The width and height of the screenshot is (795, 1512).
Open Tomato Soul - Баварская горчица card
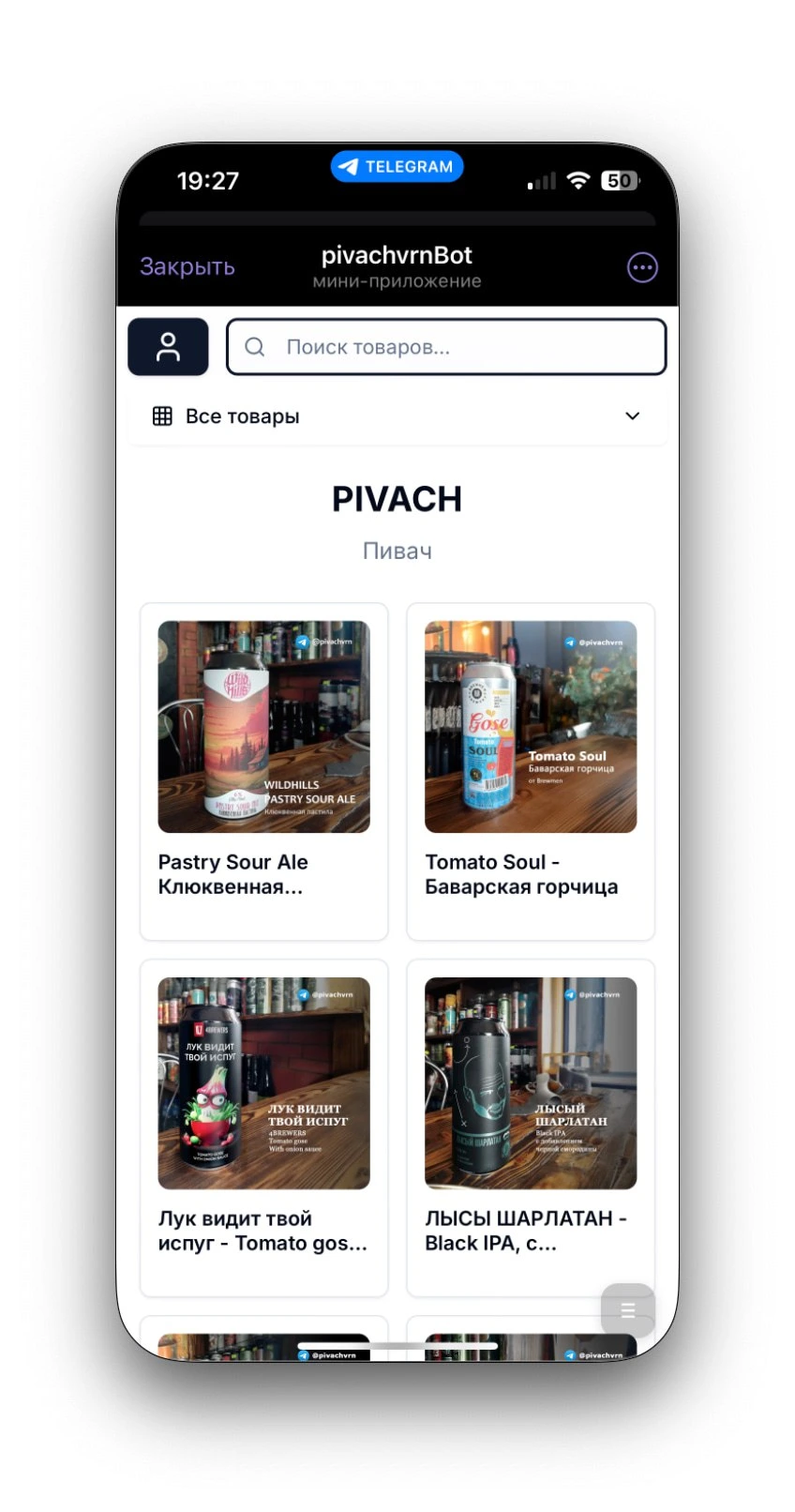[x=530, y=770]
